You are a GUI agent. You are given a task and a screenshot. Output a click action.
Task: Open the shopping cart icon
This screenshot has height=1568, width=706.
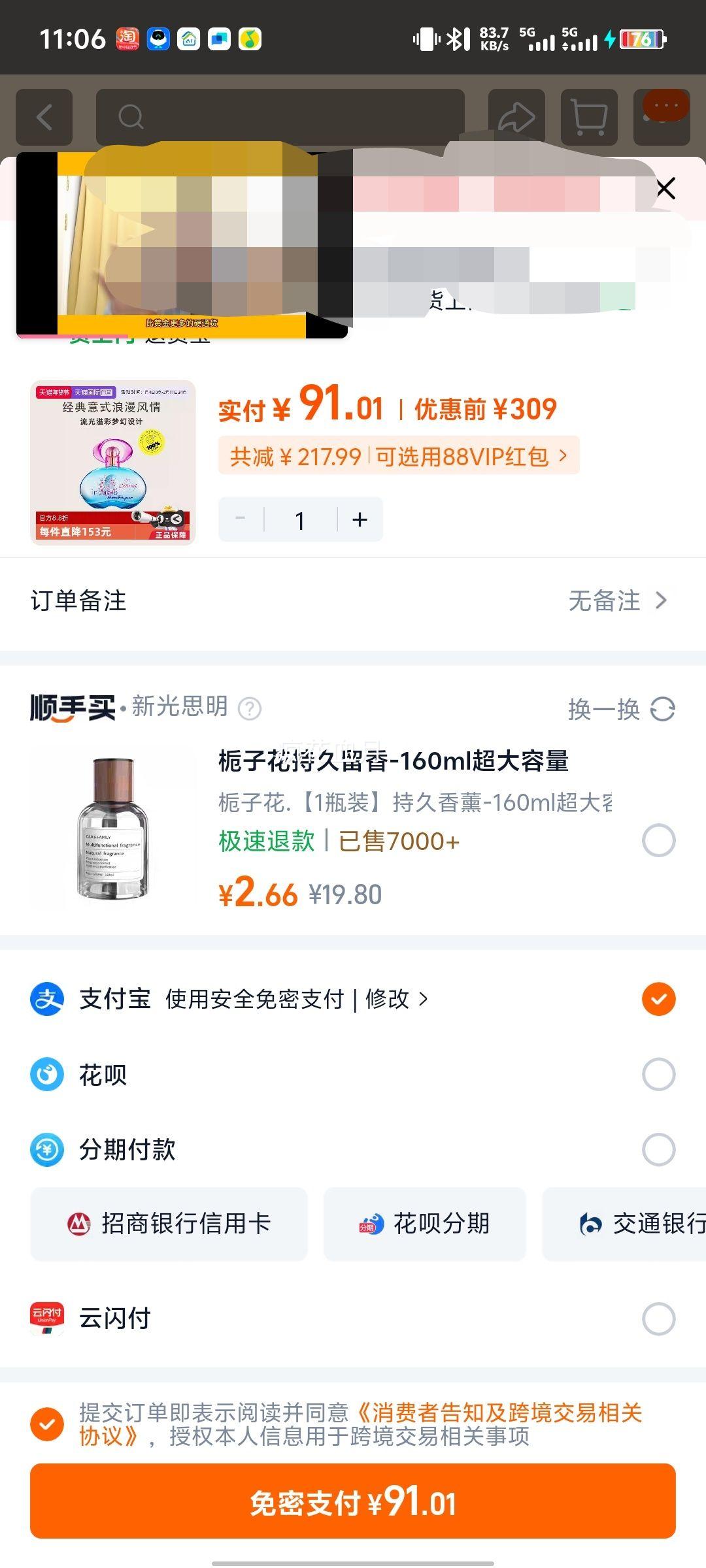tap(590, 118)
